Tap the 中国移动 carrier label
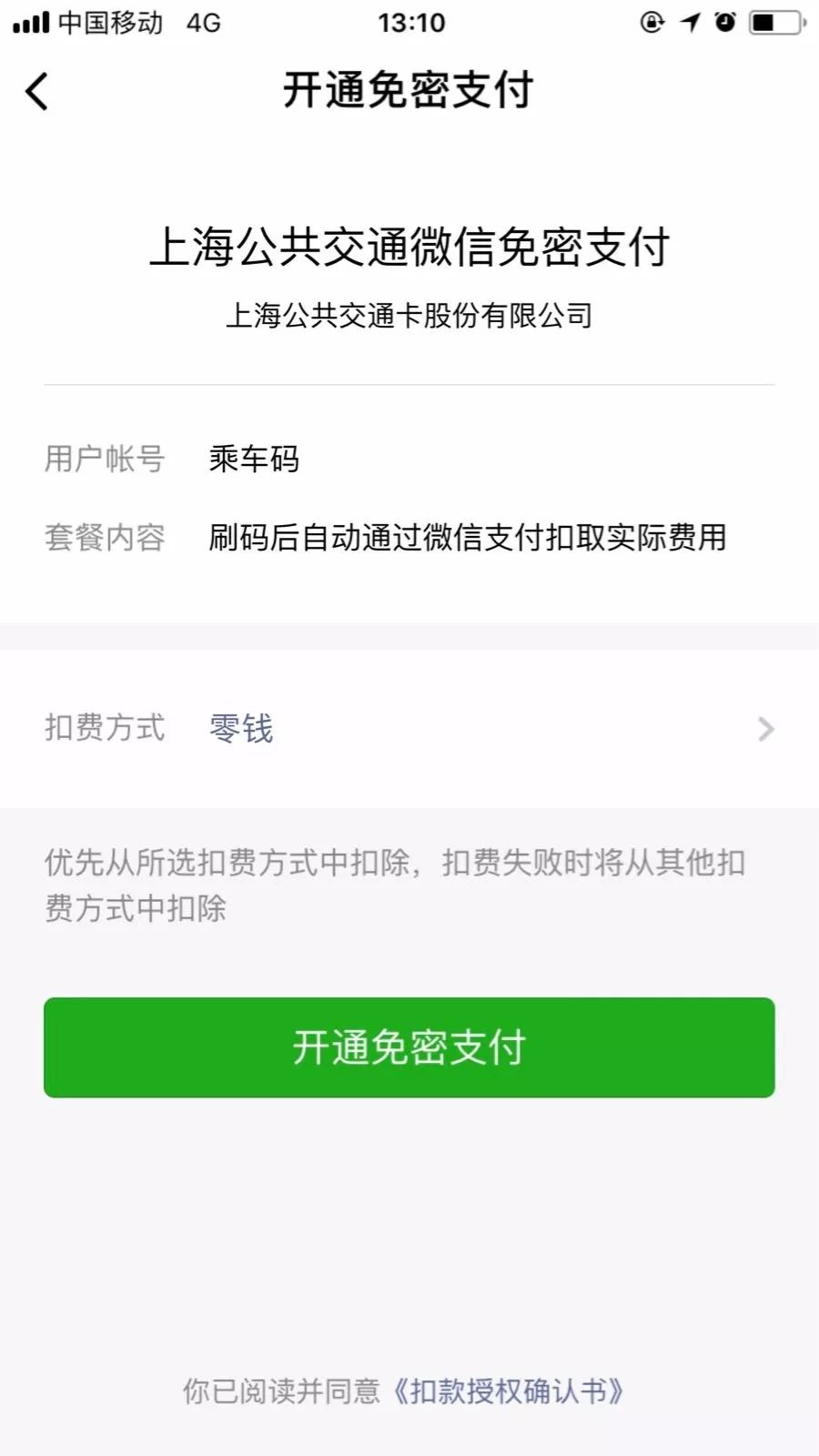The height and width of the screenshot is (1456, 819). point(109,24)
